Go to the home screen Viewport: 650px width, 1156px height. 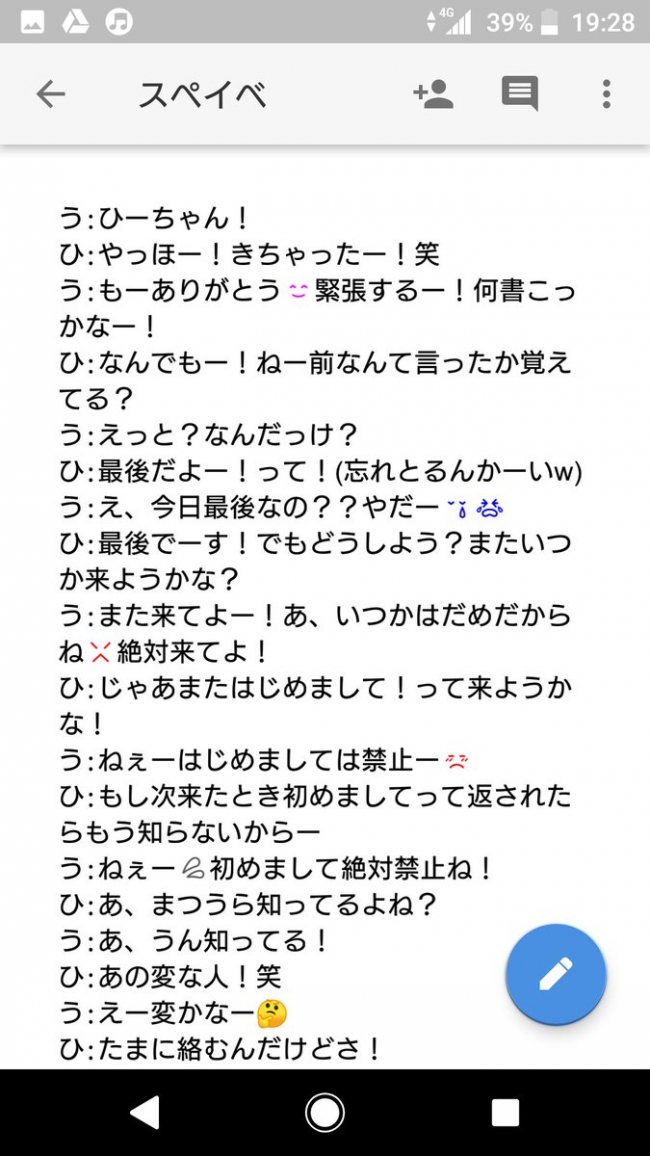click(325, 1113)
